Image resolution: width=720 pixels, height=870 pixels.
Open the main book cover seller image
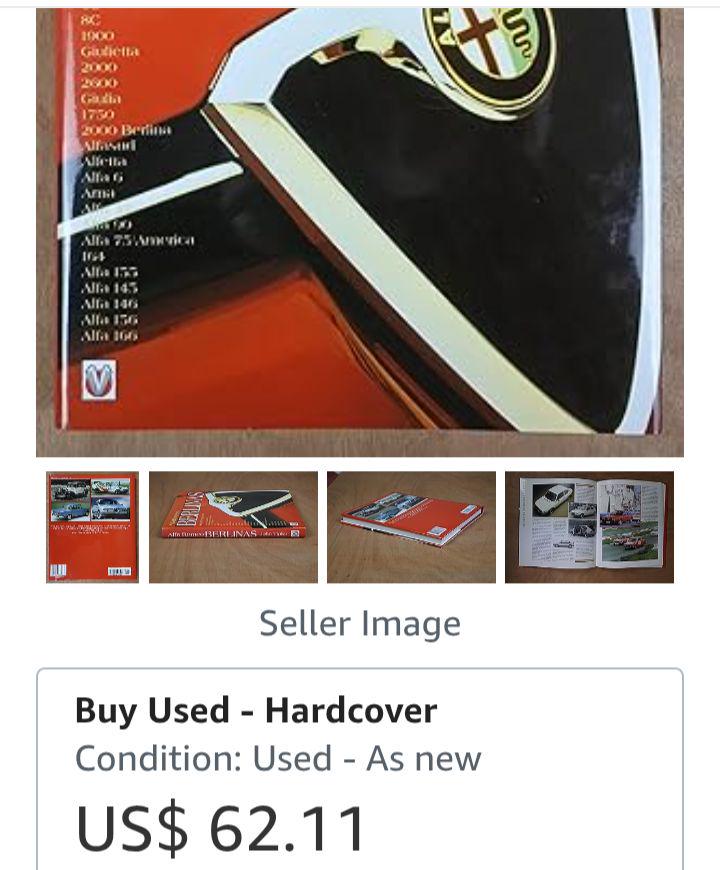[360, 230]
